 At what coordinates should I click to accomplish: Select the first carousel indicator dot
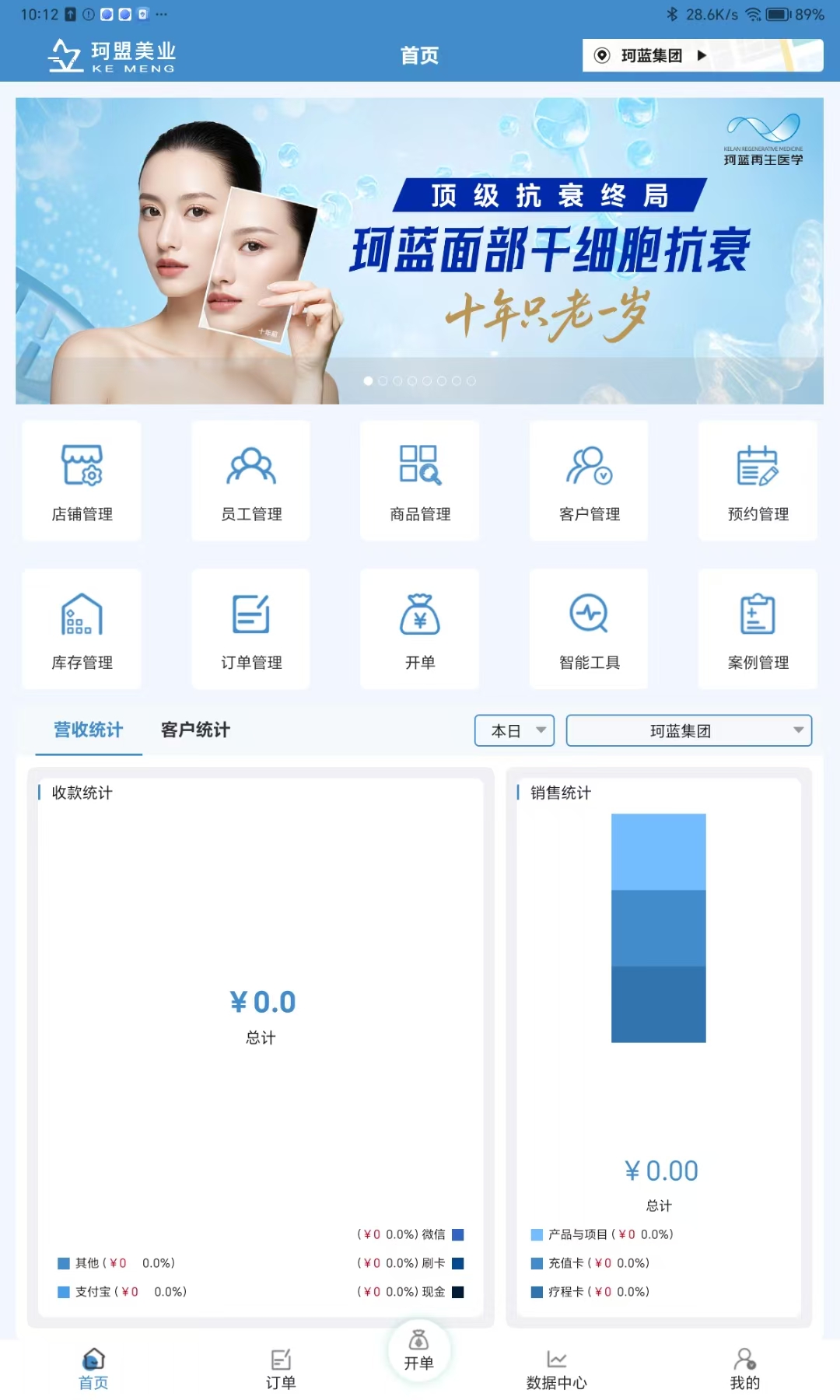coord(369,381)
